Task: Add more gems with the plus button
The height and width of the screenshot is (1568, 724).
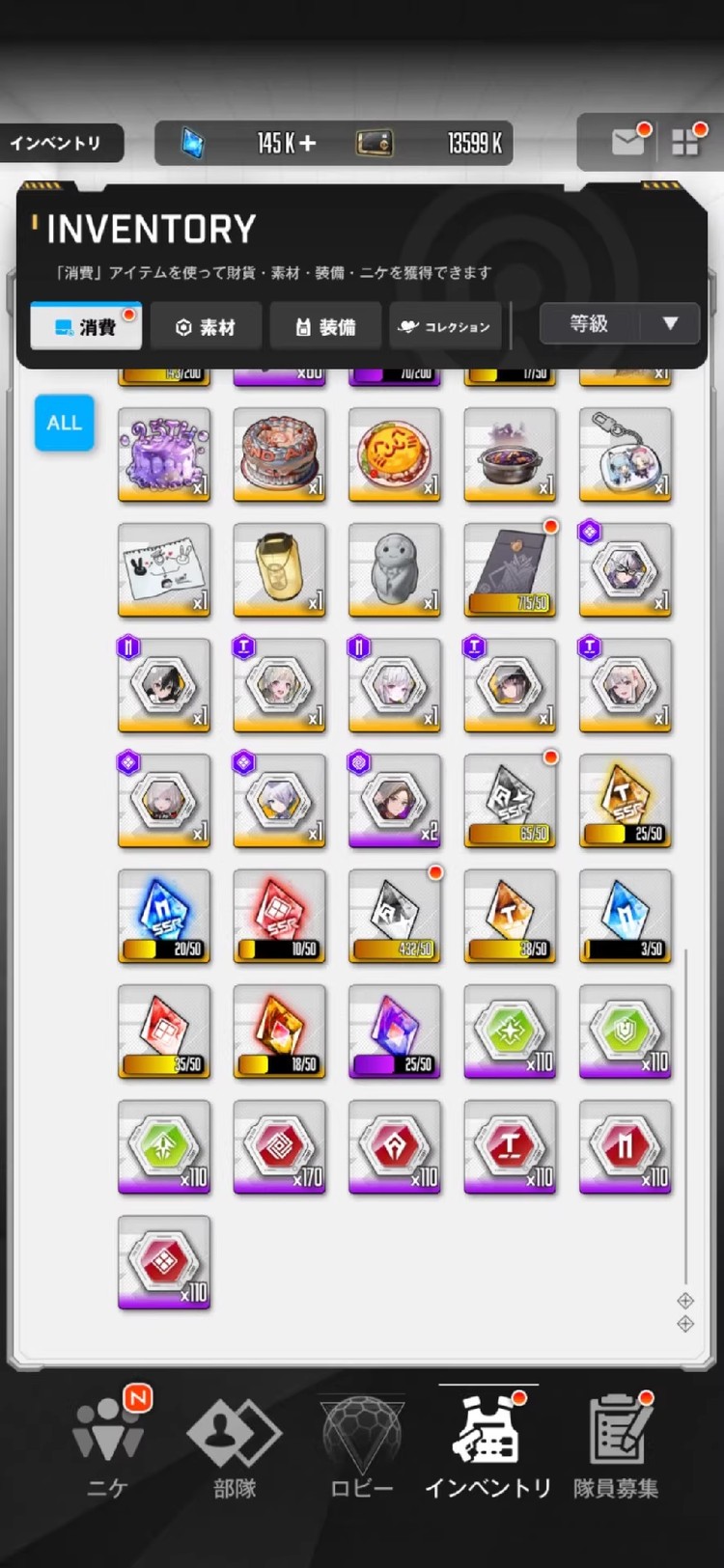Action: coord(308,143)
